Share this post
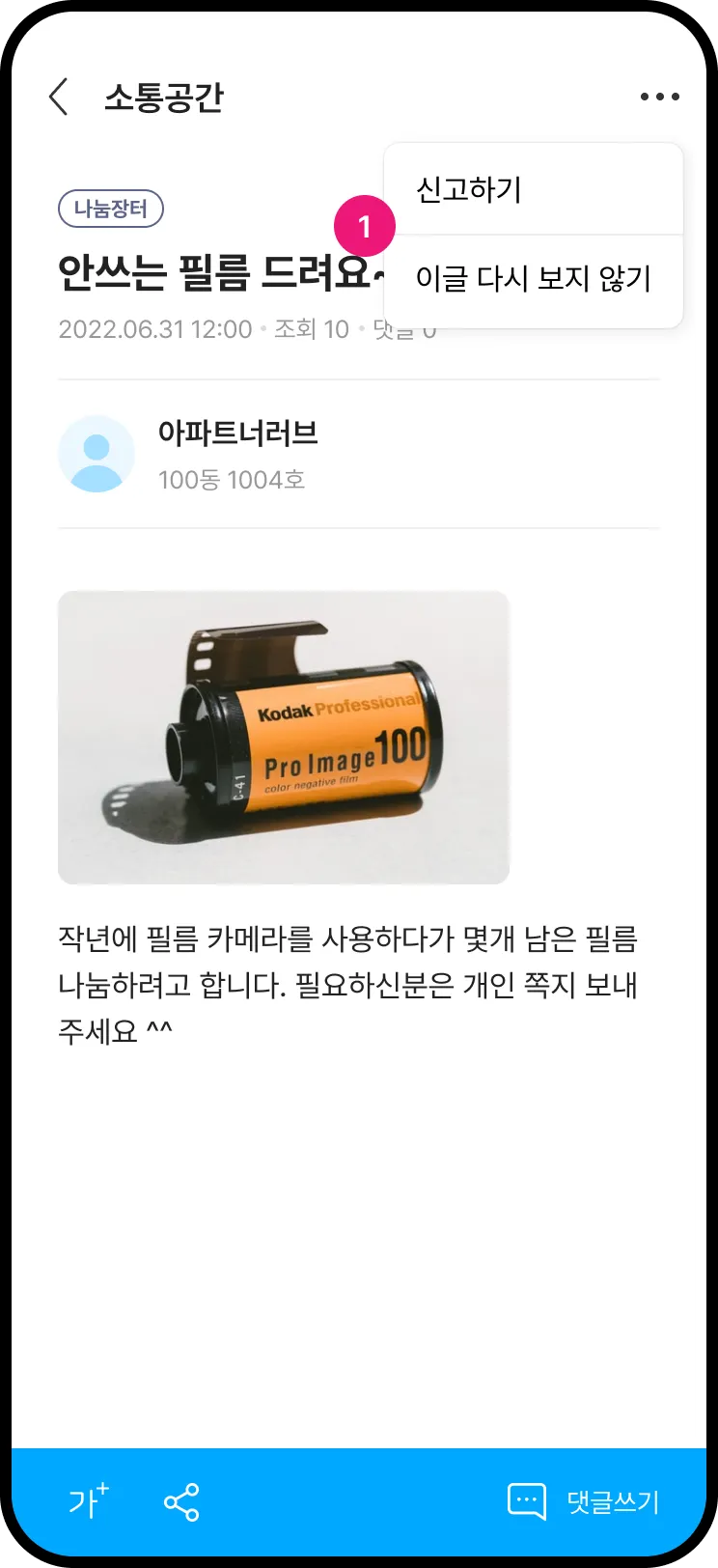The width and height of the screenshot is (718, 1568). pos(181,1501)
